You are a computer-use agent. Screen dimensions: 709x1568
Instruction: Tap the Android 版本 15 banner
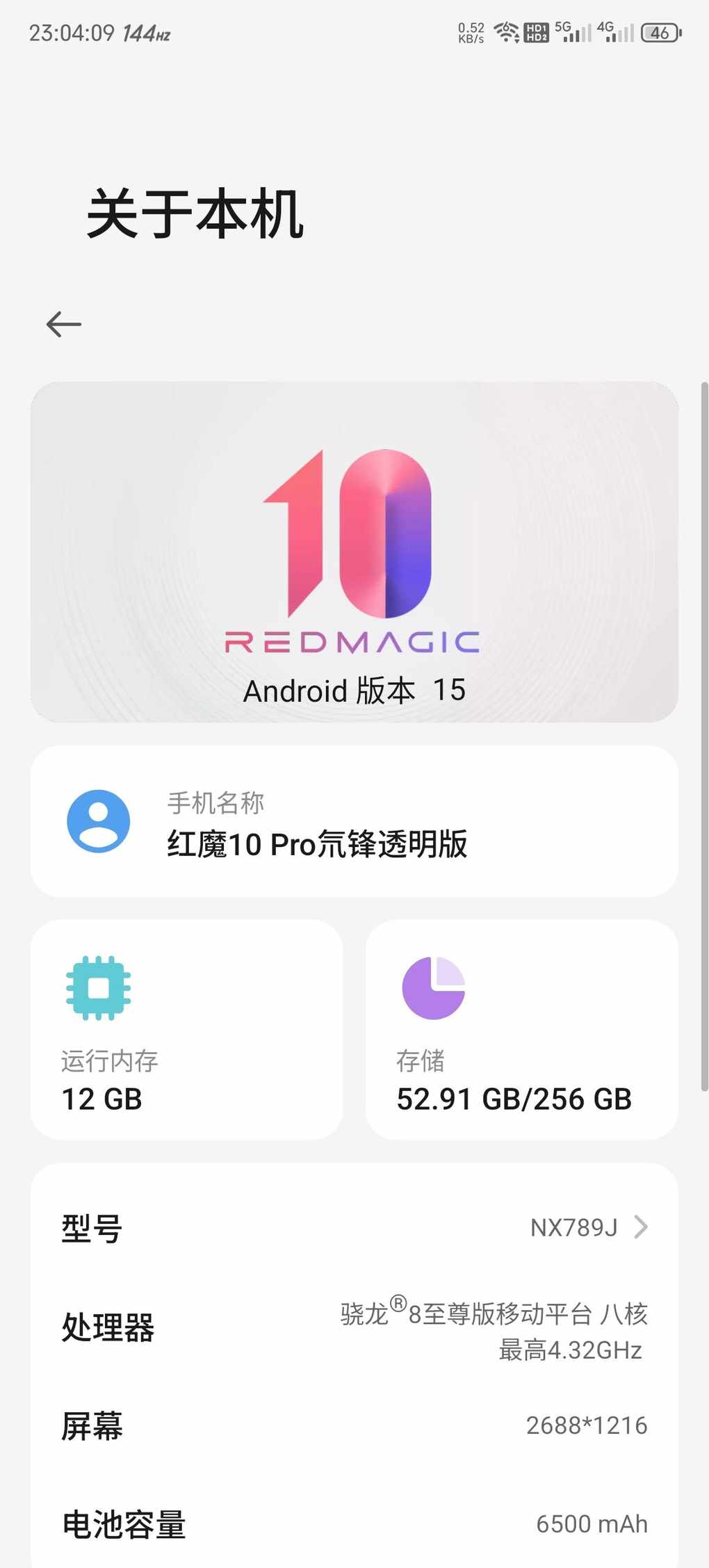(x=354, y=551)
